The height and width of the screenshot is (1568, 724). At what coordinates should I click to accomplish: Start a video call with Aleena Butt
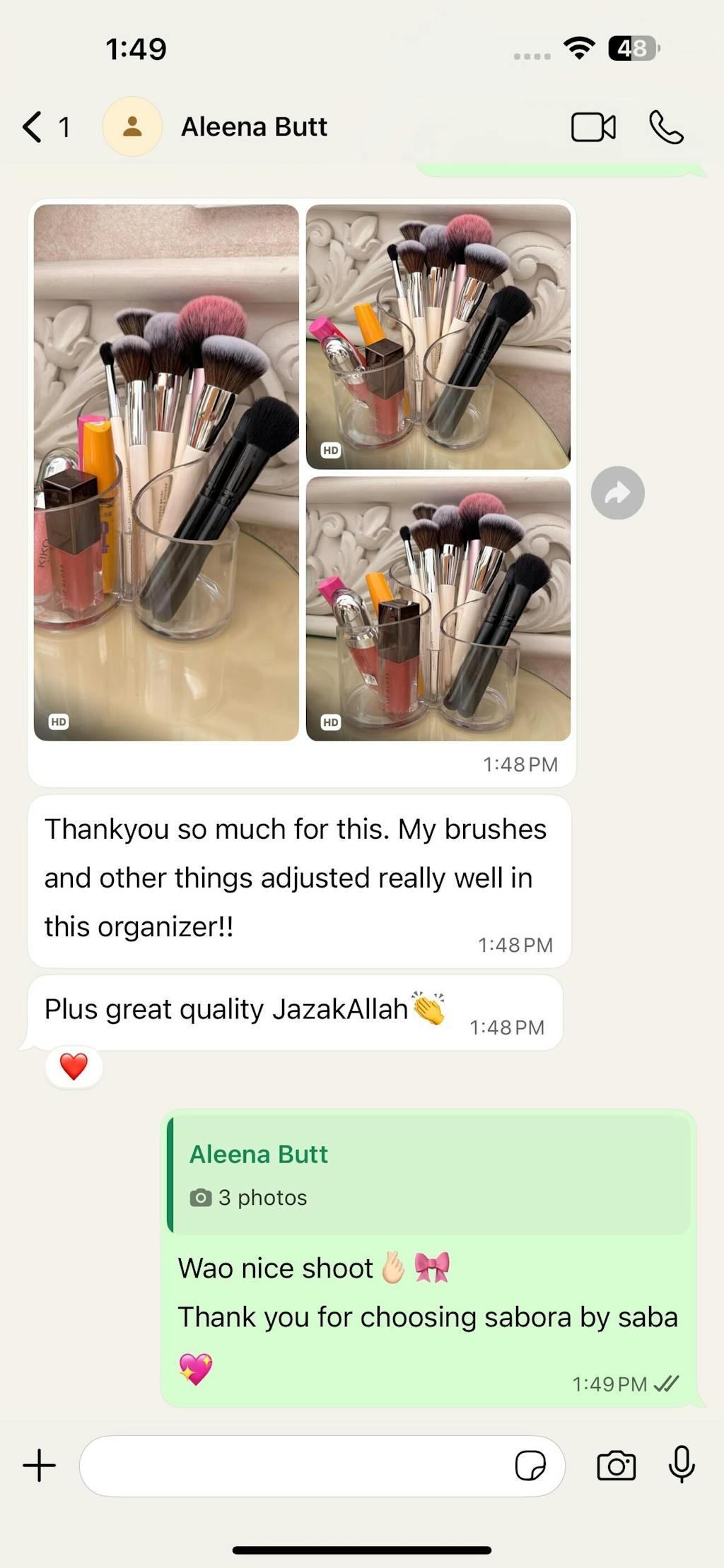(592, 127)
